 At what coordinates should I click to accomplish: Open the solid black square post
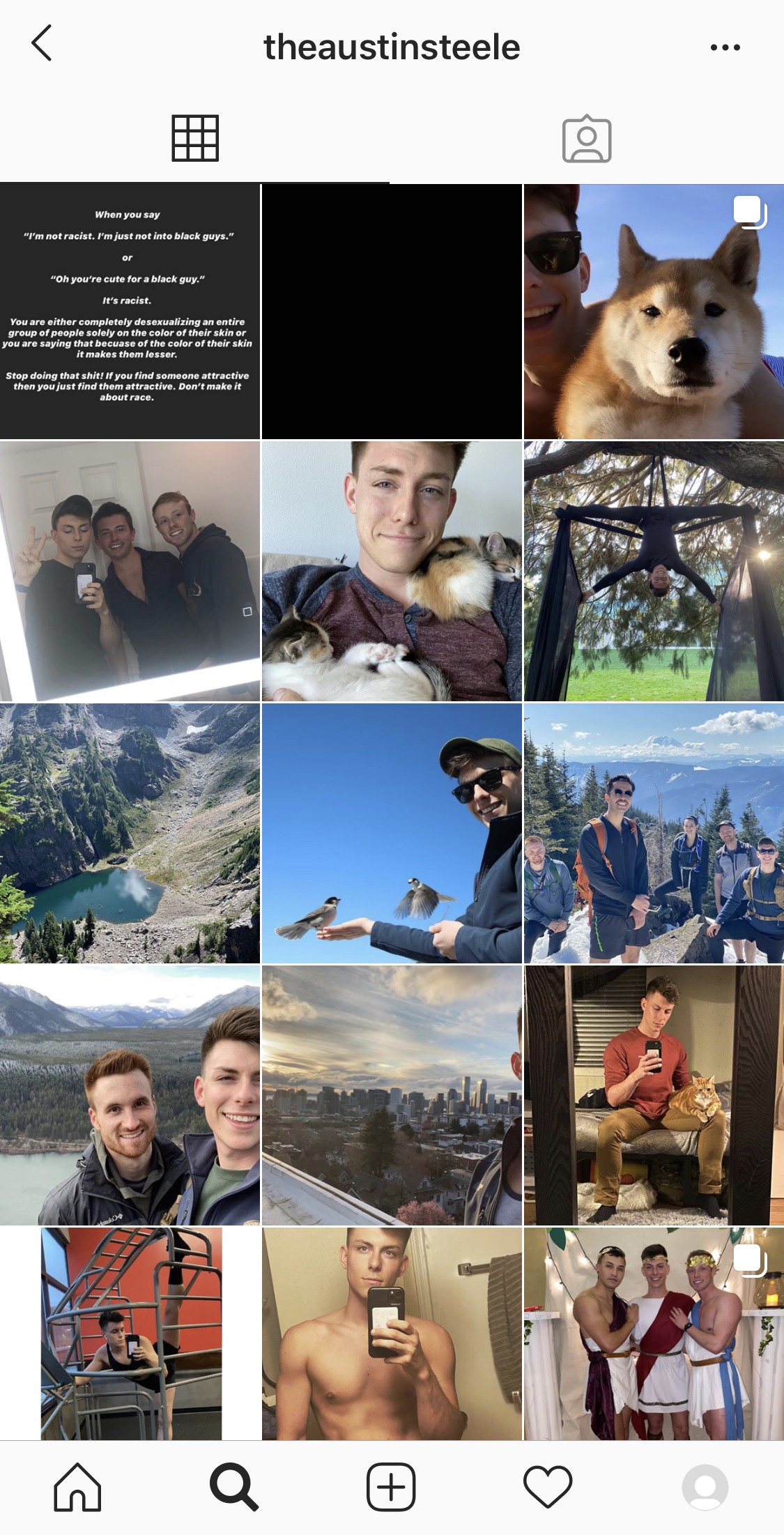coord(392,311)
